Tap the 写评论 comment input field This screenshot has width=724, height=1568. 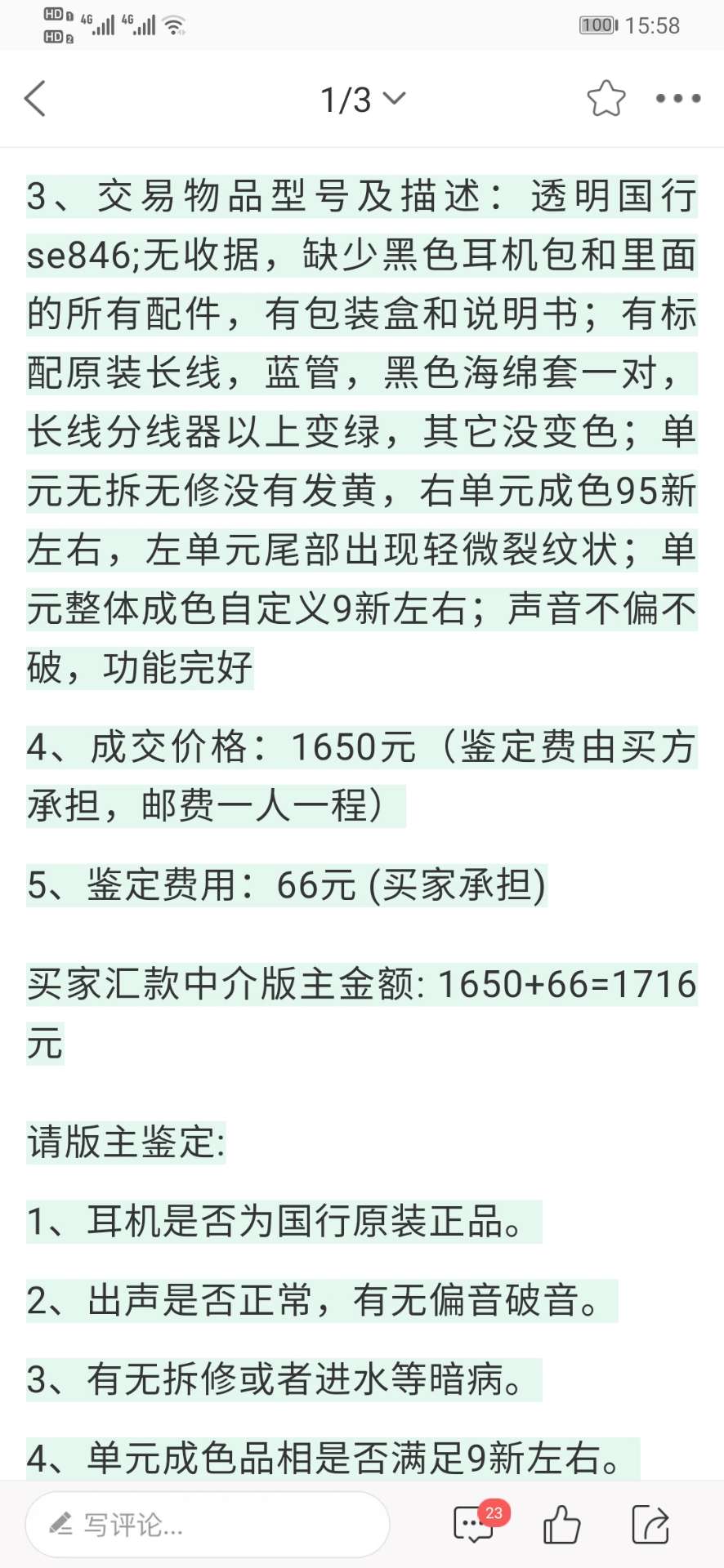coord(208,1524)
